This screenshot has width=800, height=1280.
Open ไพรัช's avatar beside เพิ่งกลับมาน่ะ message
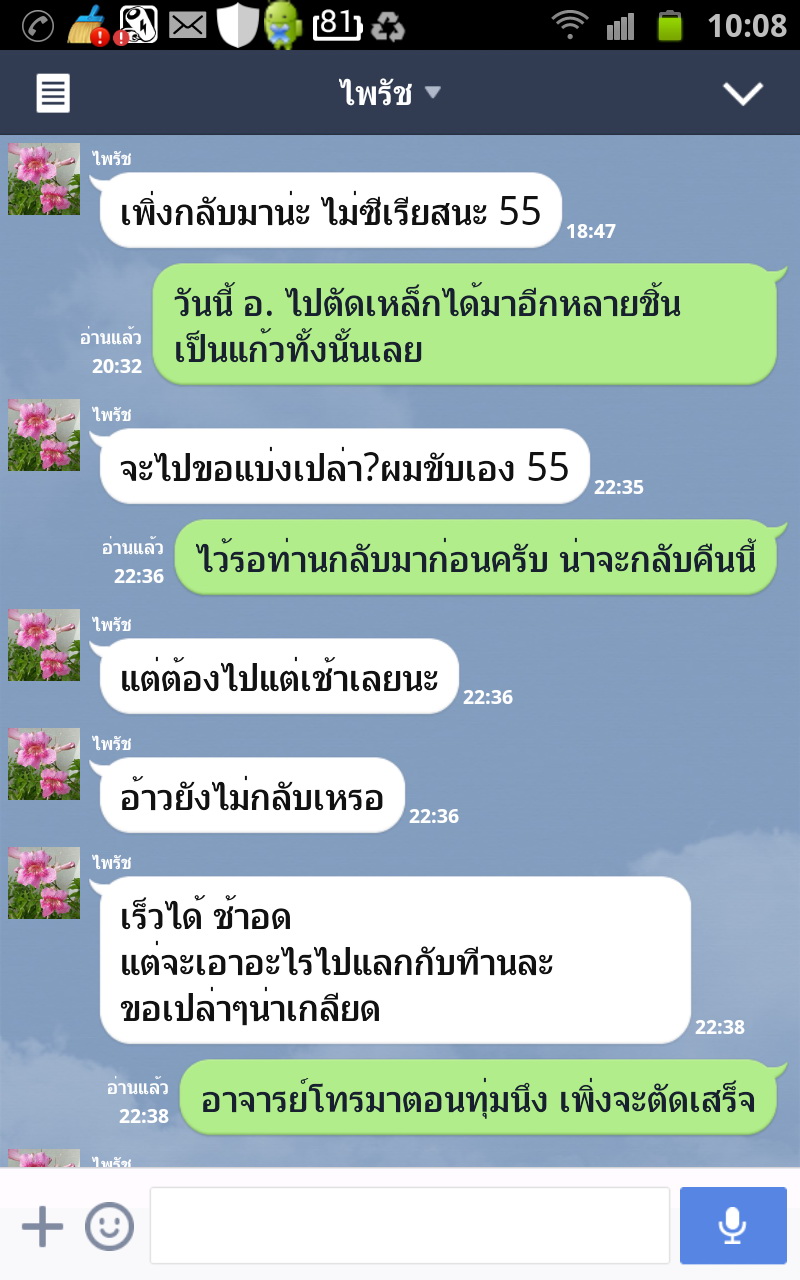pos(44,179)
